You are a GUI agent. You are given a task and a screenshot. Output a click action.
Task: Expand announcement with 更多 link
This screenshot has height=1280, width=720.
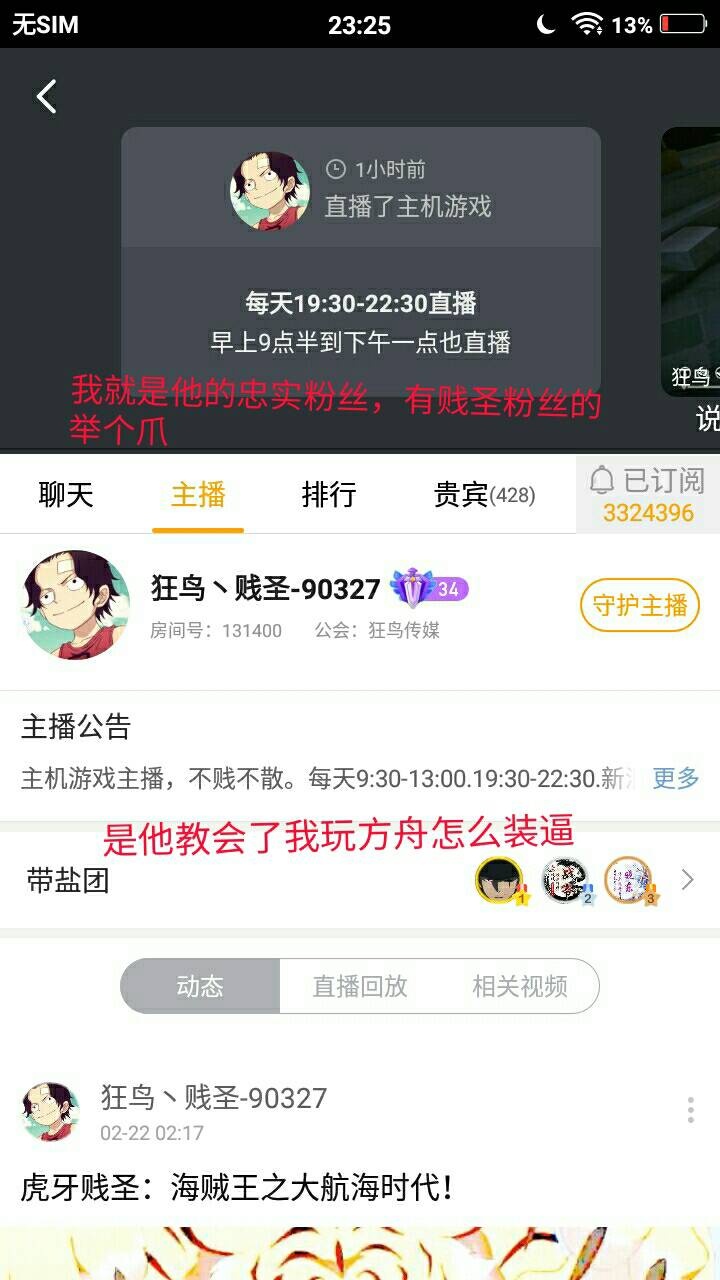(x=676, y=778)
